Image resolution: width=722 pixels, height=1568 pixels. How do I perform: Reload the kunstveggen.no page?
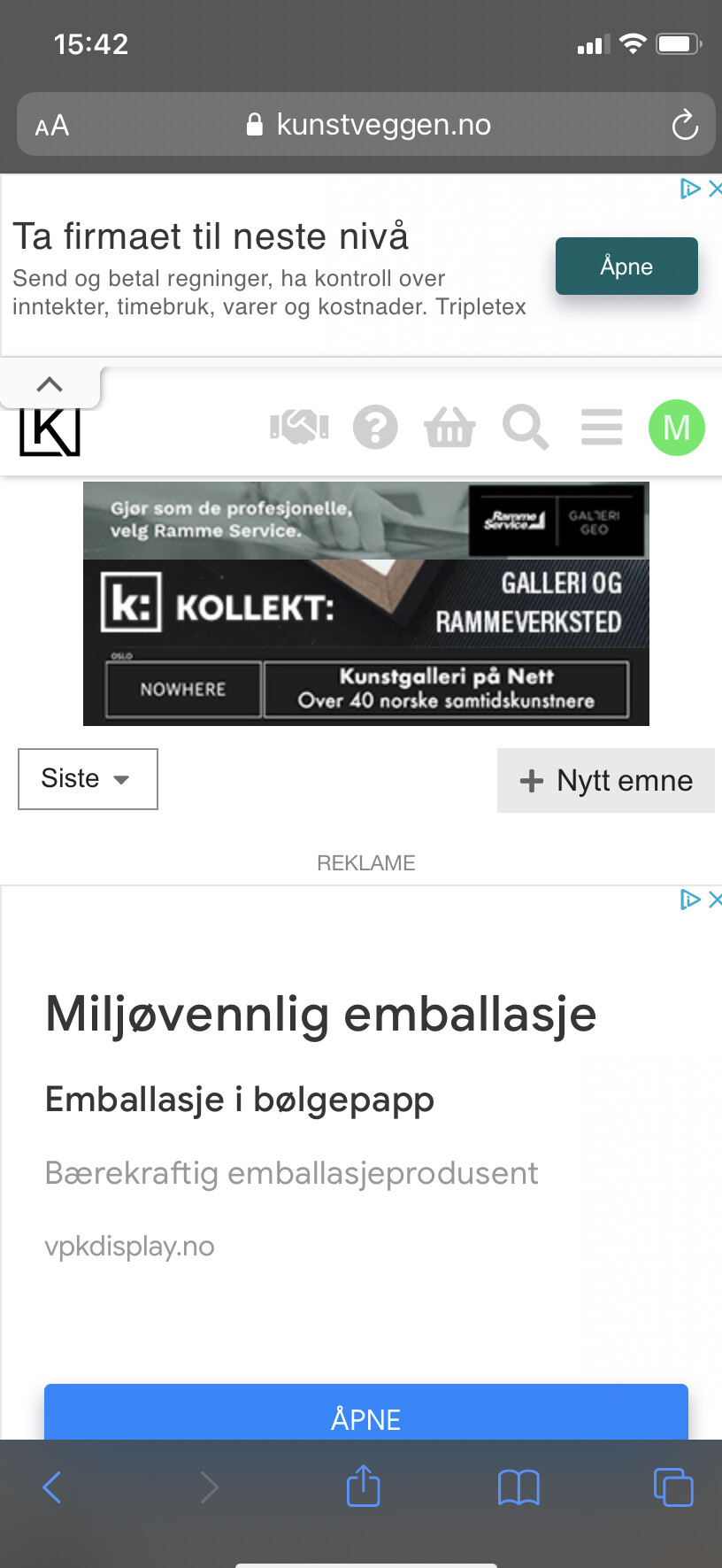[x=685, y=125]
